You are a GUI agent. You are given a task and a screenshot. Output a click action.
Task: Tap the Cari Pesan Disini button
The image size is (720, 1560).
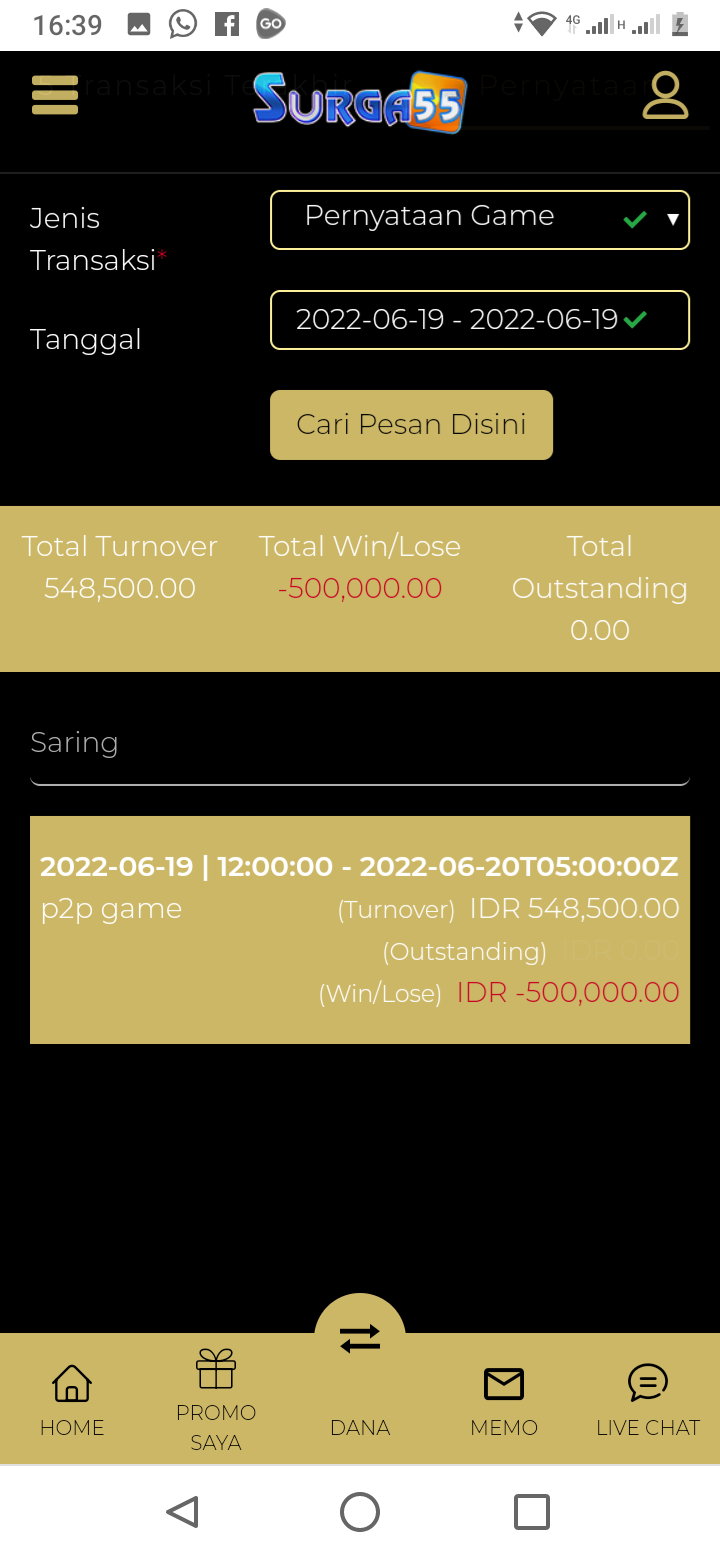click(411, 425)
